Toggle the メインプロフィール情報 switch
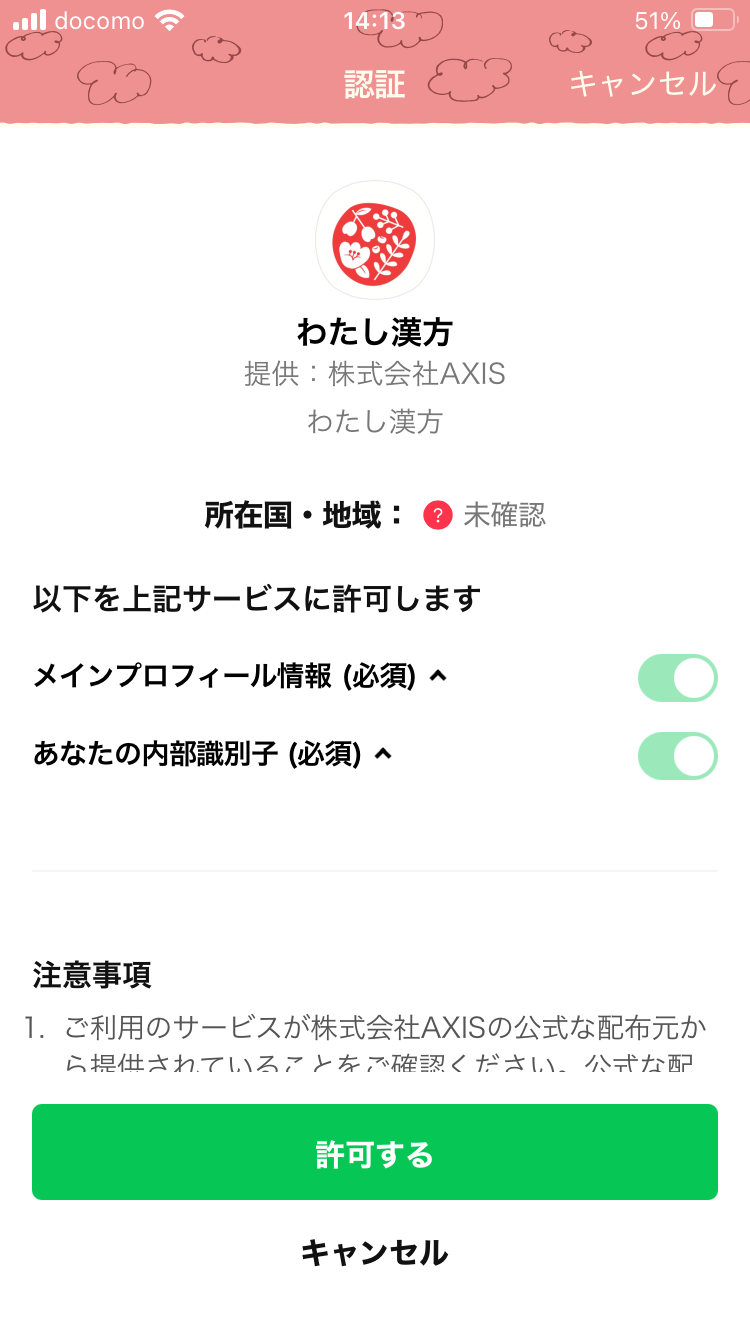The width and height of the screenshot is (750, 1334). pos(677,678)
